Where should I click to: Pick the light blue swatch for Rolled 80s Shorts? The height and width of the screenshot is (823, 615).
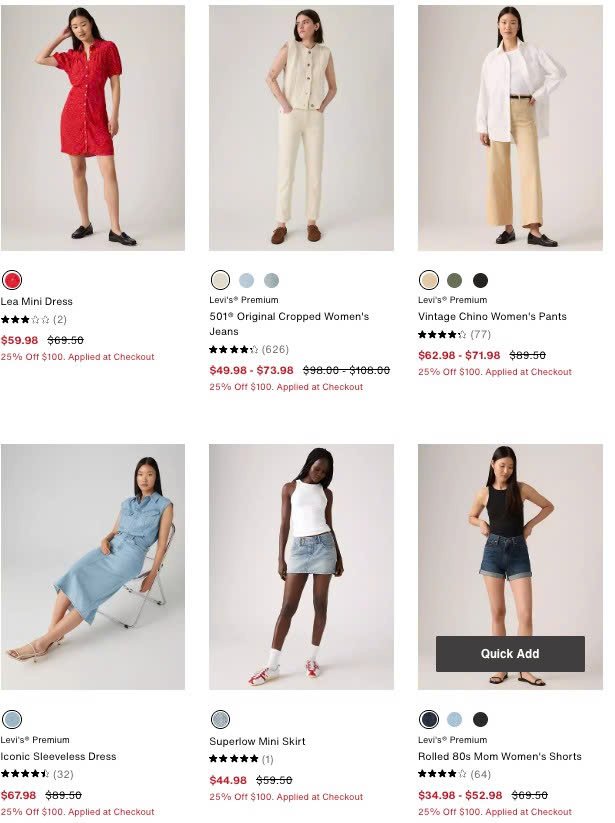click(x=455, y=719)
